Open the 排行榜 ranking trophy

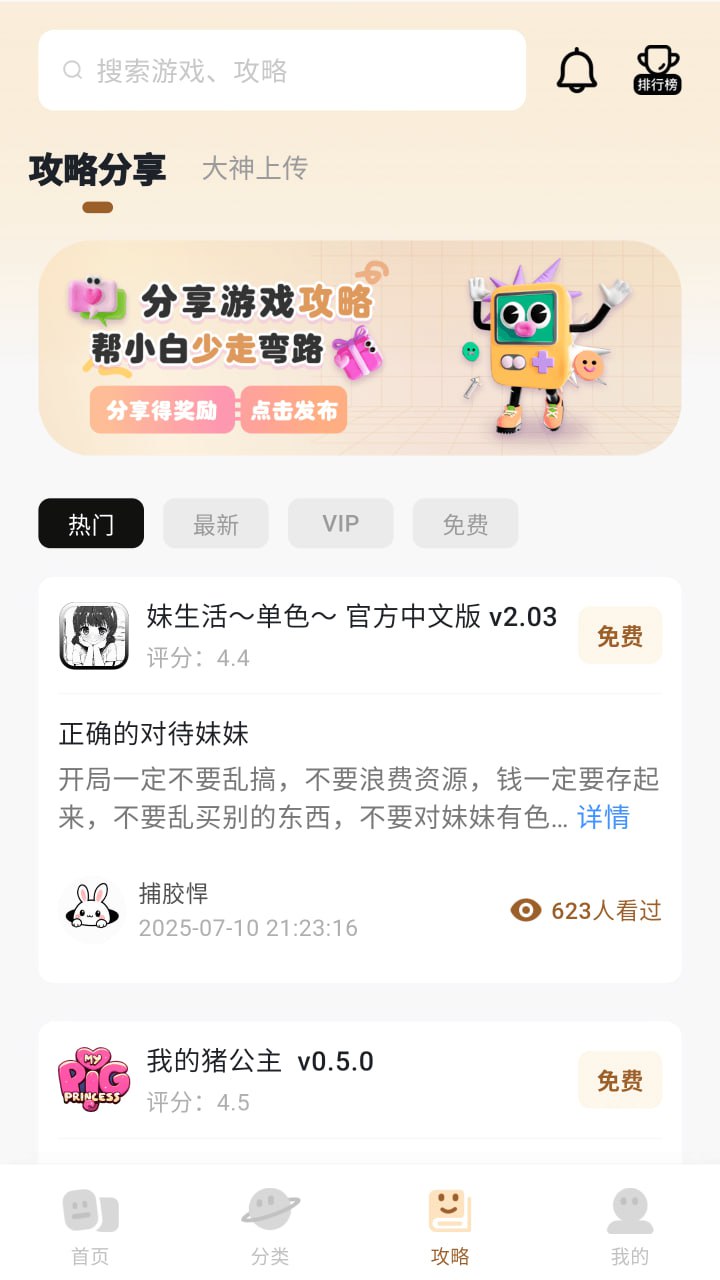click(x=657, y=70)
